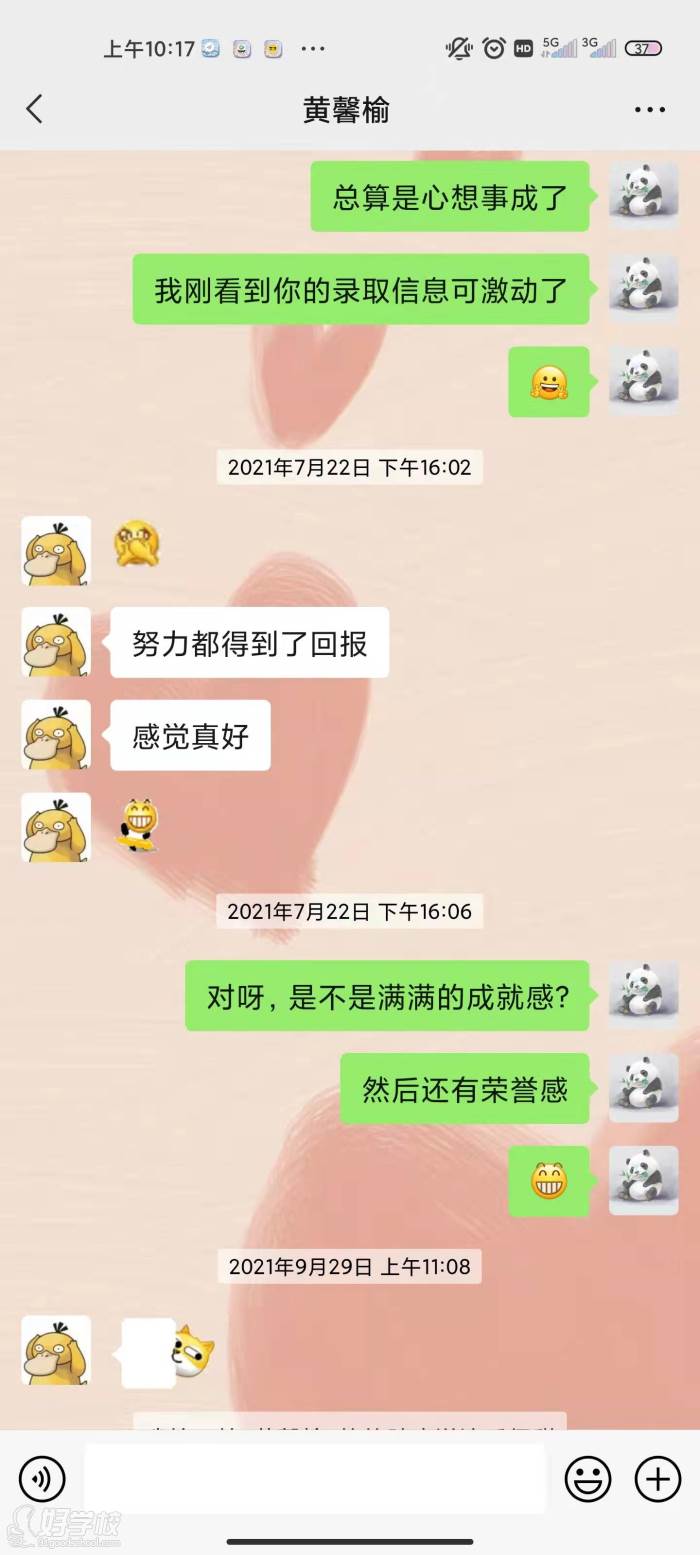Open the chat info overflow menu
700x1555 pixels.
pyautogui.click(x=649, y=110)
